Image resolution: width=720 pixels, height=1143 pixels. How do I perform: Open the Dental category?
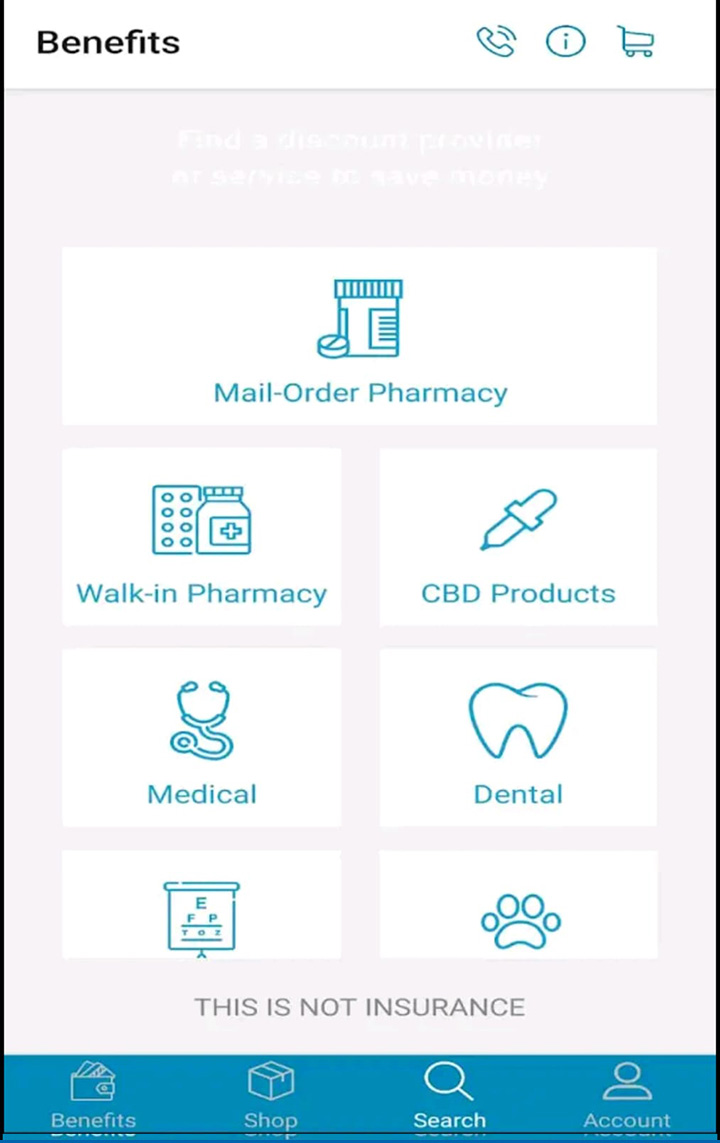tap(518, 737)
